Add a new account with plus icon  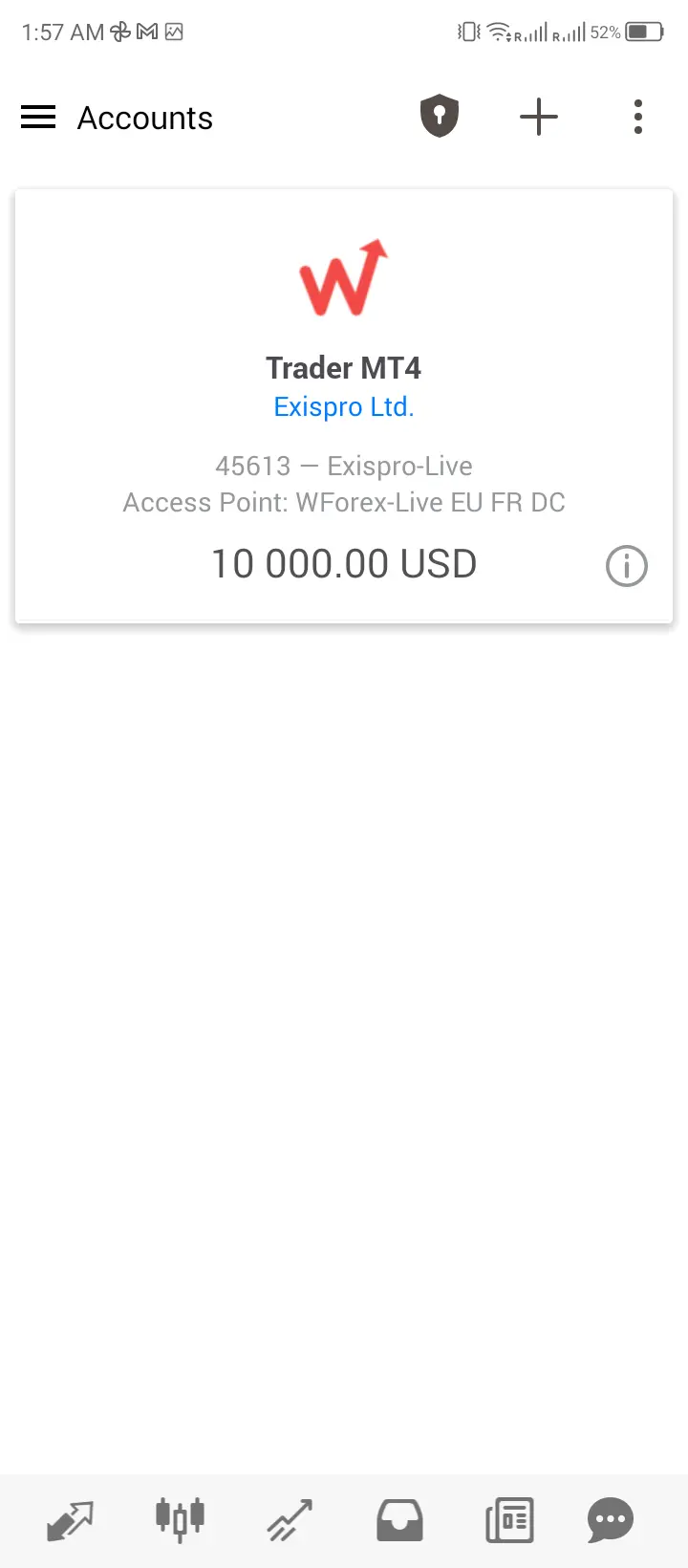click(539, 118)
